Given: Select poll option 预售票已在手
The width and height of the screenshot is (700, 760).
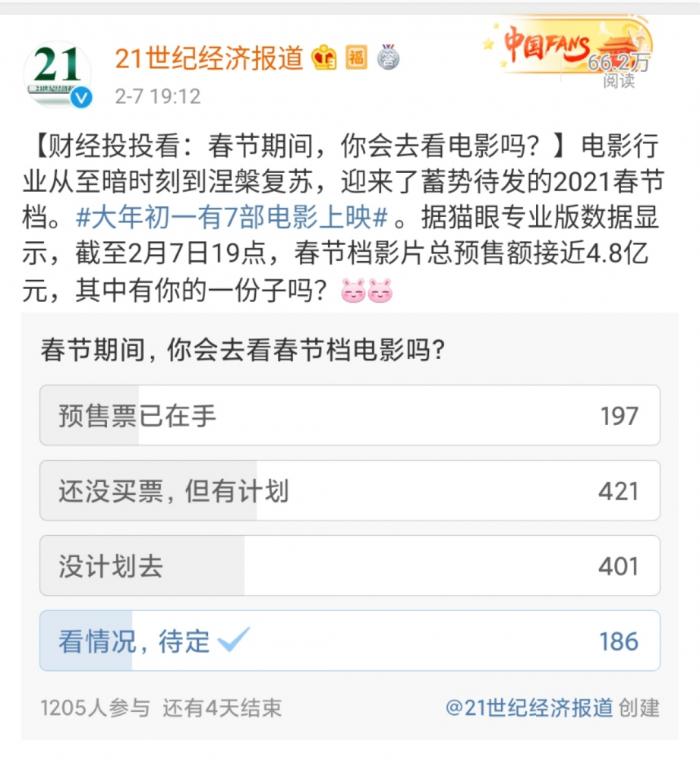Looking at the screenshot, I should (x=349, y=415).
